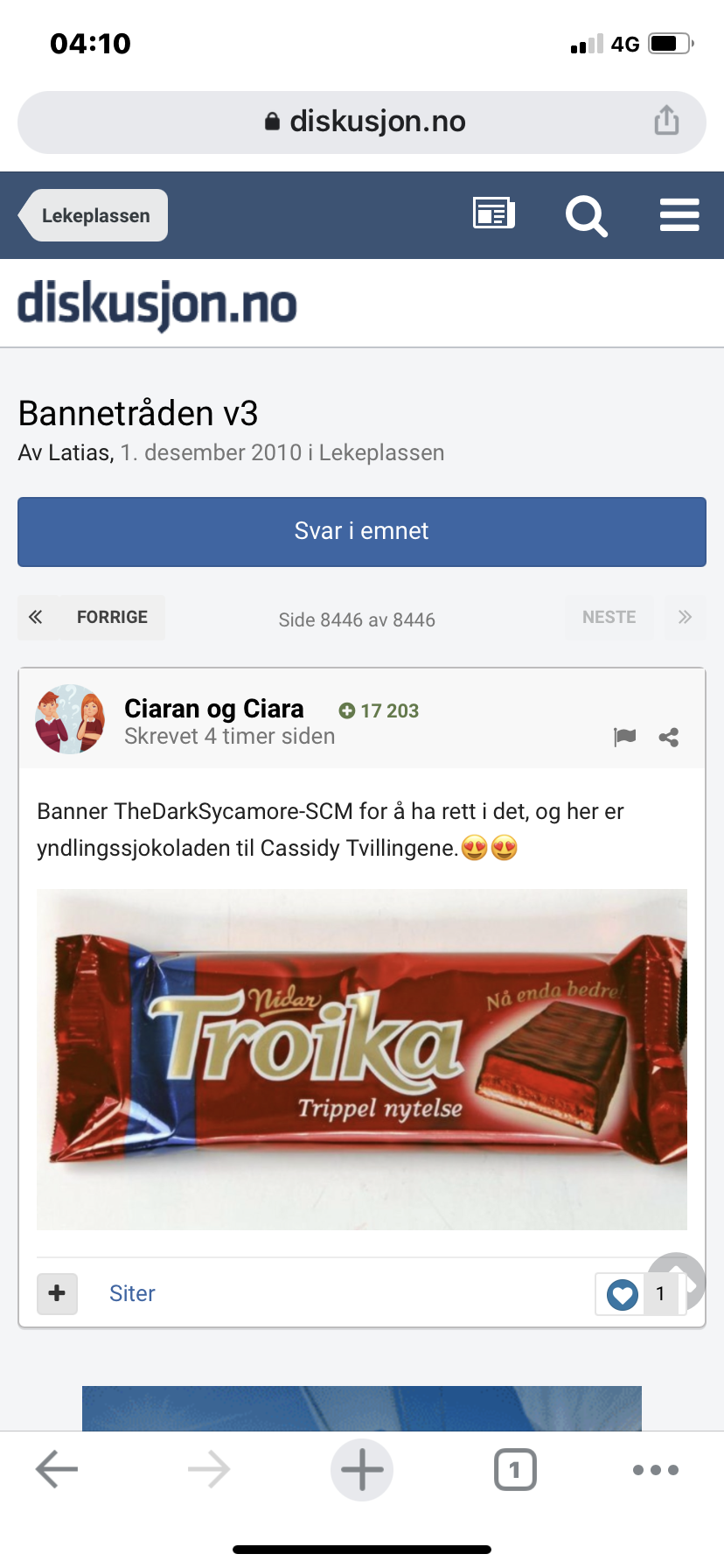
Task: Open Ciaran og Ciara's profile avatar
Action: pos(70,719)
